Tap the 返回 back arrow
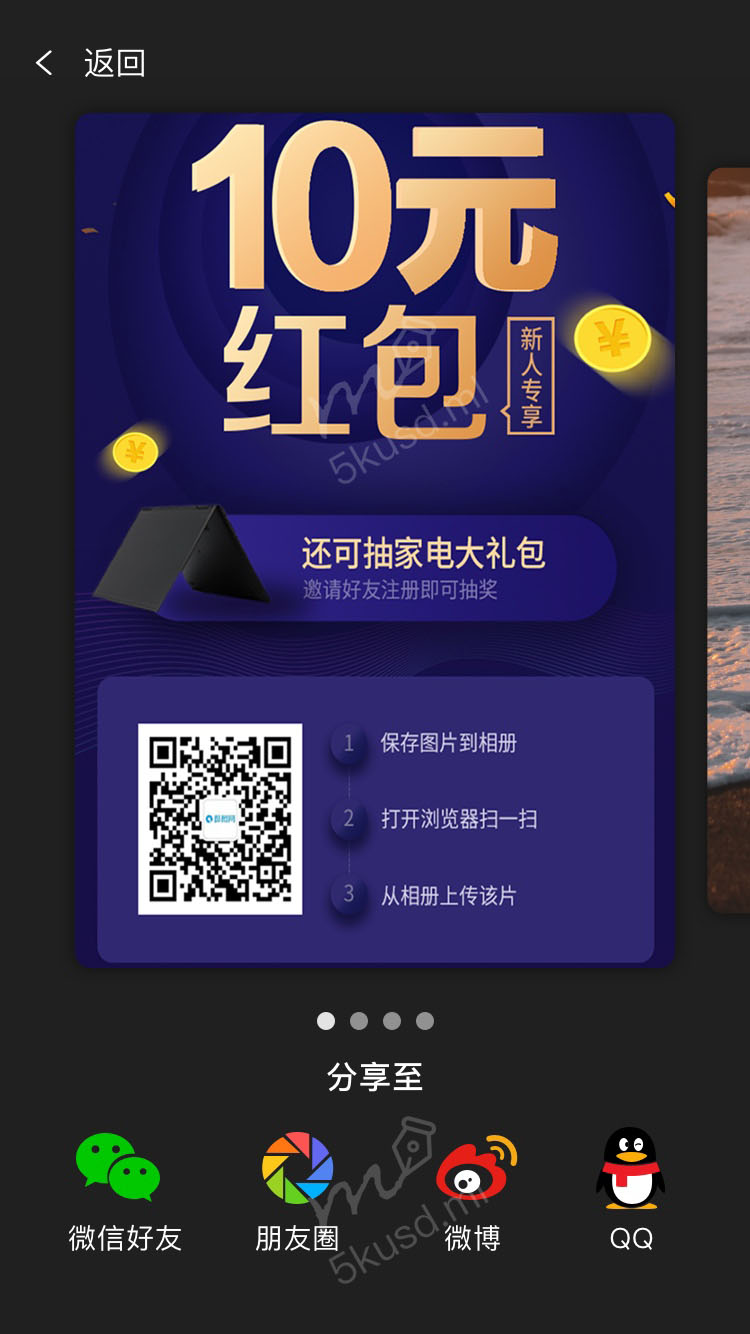 [x=44, y=64]
